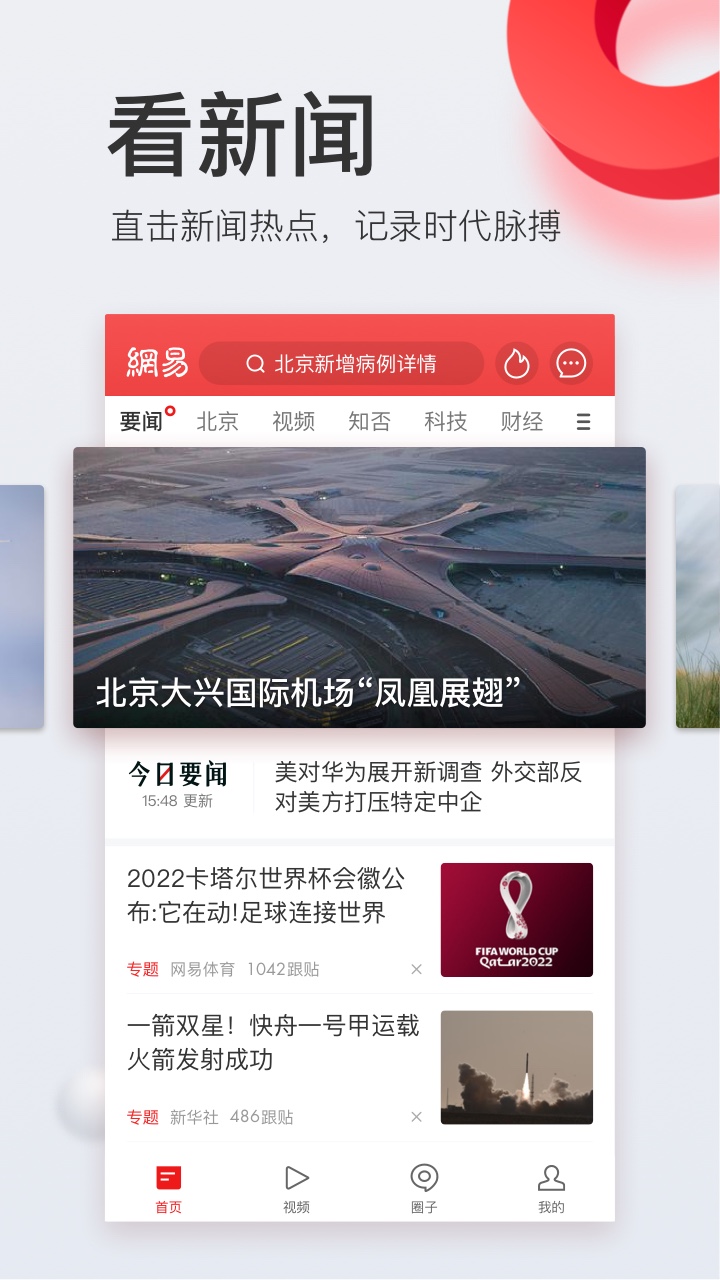Screen dimensions: 720x1280
Task: Dismiss the World Cup news item
Action: [x=418, y=970]
